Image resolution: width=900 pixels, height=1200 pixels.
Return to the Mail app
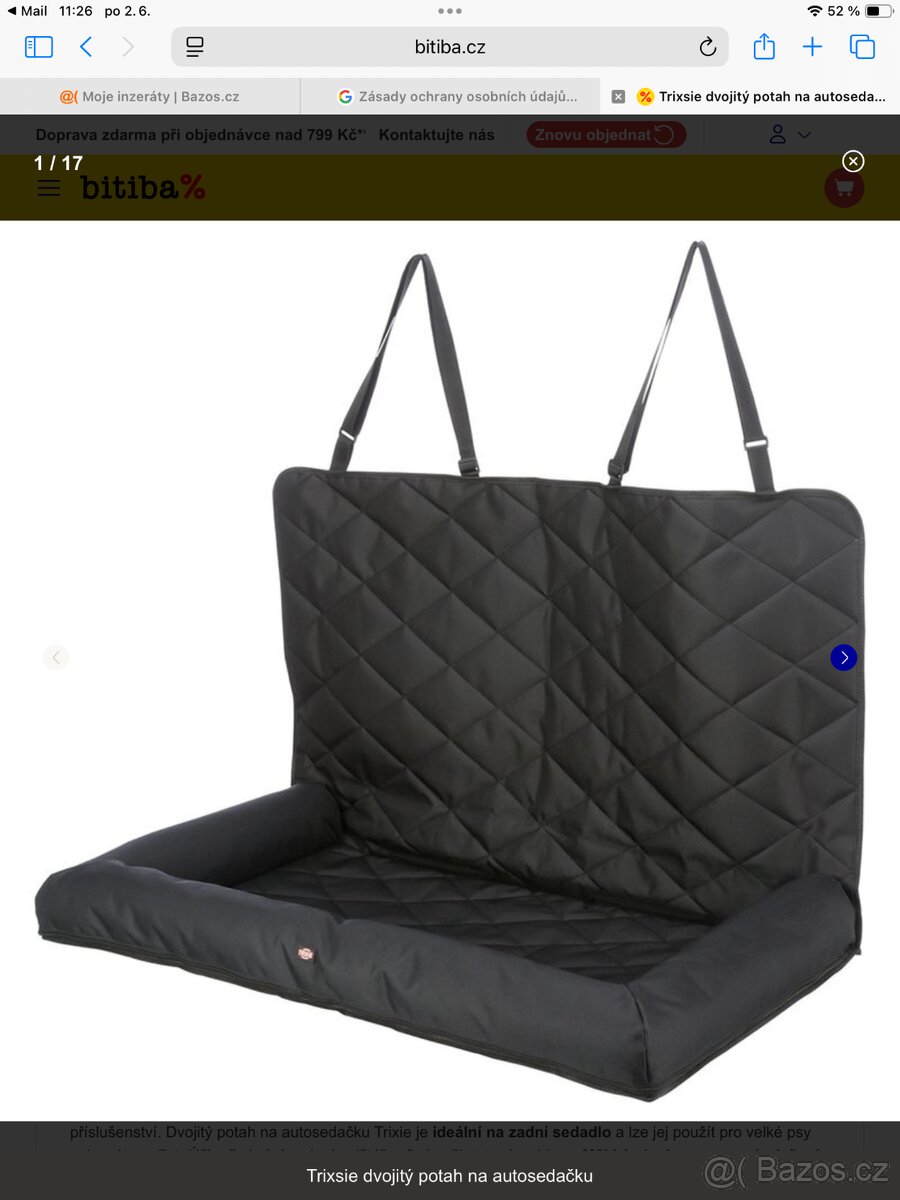pos(27,10)
